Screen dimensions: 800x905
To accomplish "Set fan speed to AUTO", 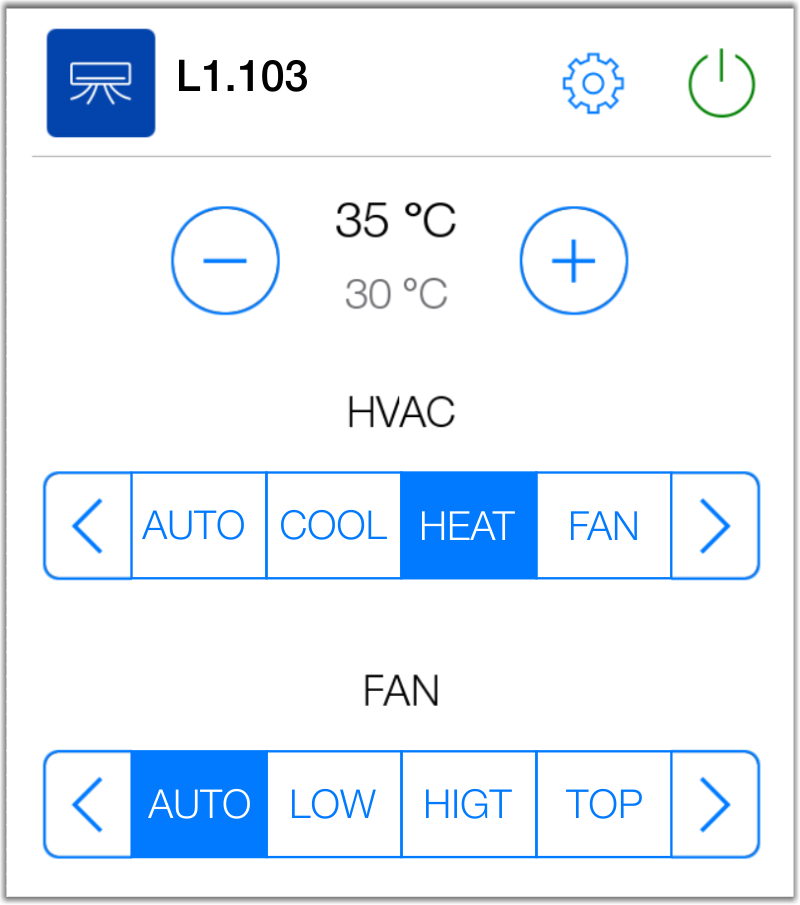I will coord(199,804).
